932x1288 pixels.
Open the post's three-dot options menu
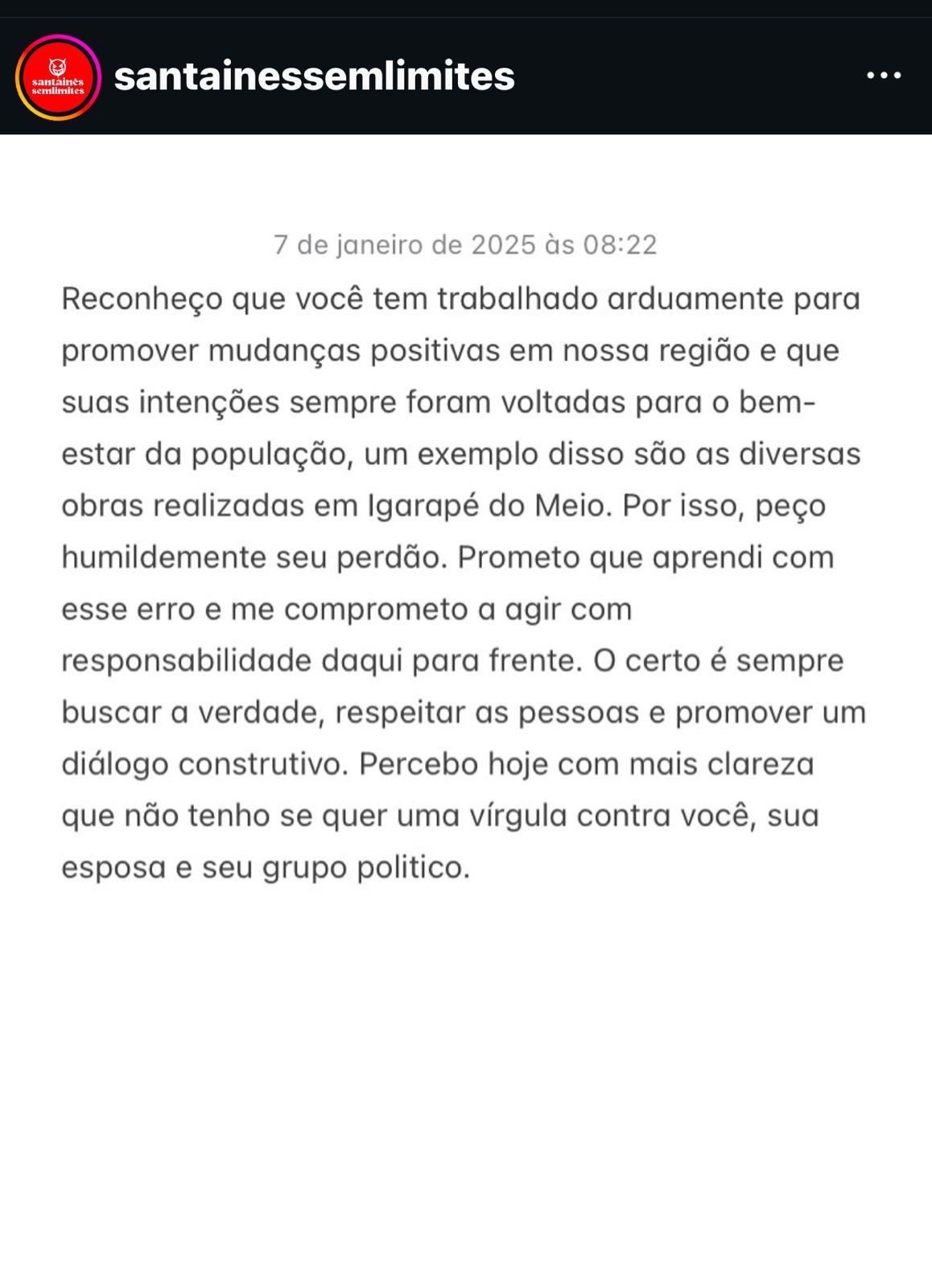coord(883,76)
